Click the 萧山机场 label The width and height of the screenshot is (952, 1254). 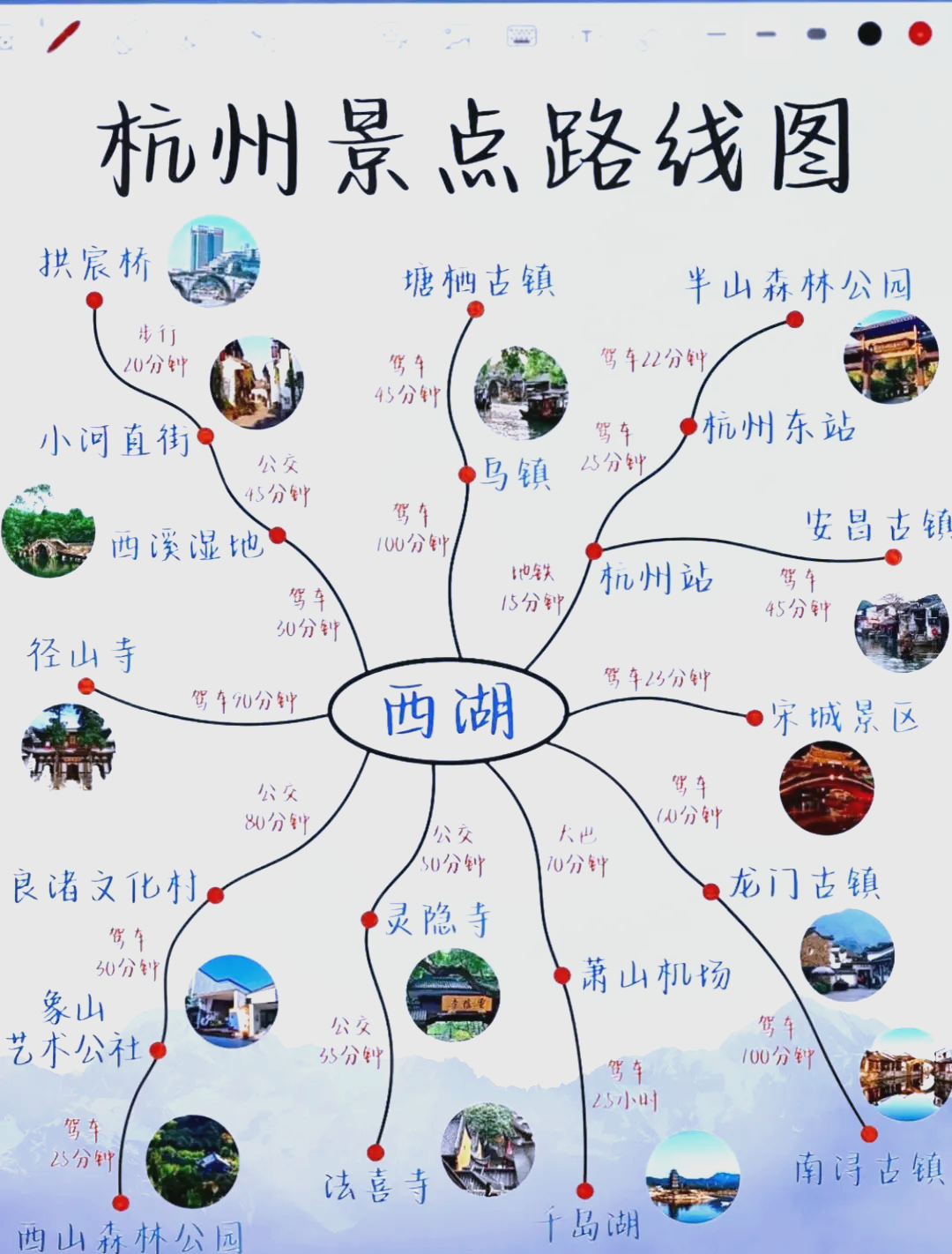(657, 976)
